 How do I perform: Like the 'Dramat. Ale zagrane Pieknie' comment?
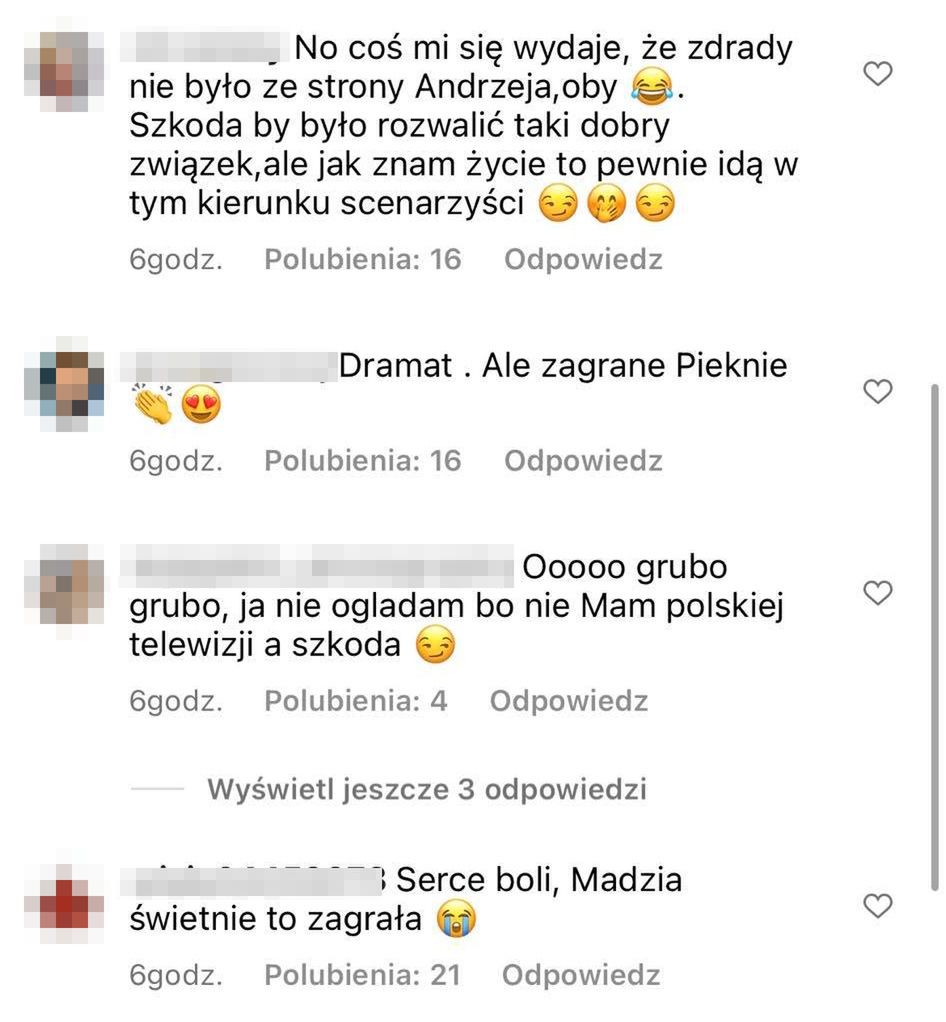coord(877,392)
